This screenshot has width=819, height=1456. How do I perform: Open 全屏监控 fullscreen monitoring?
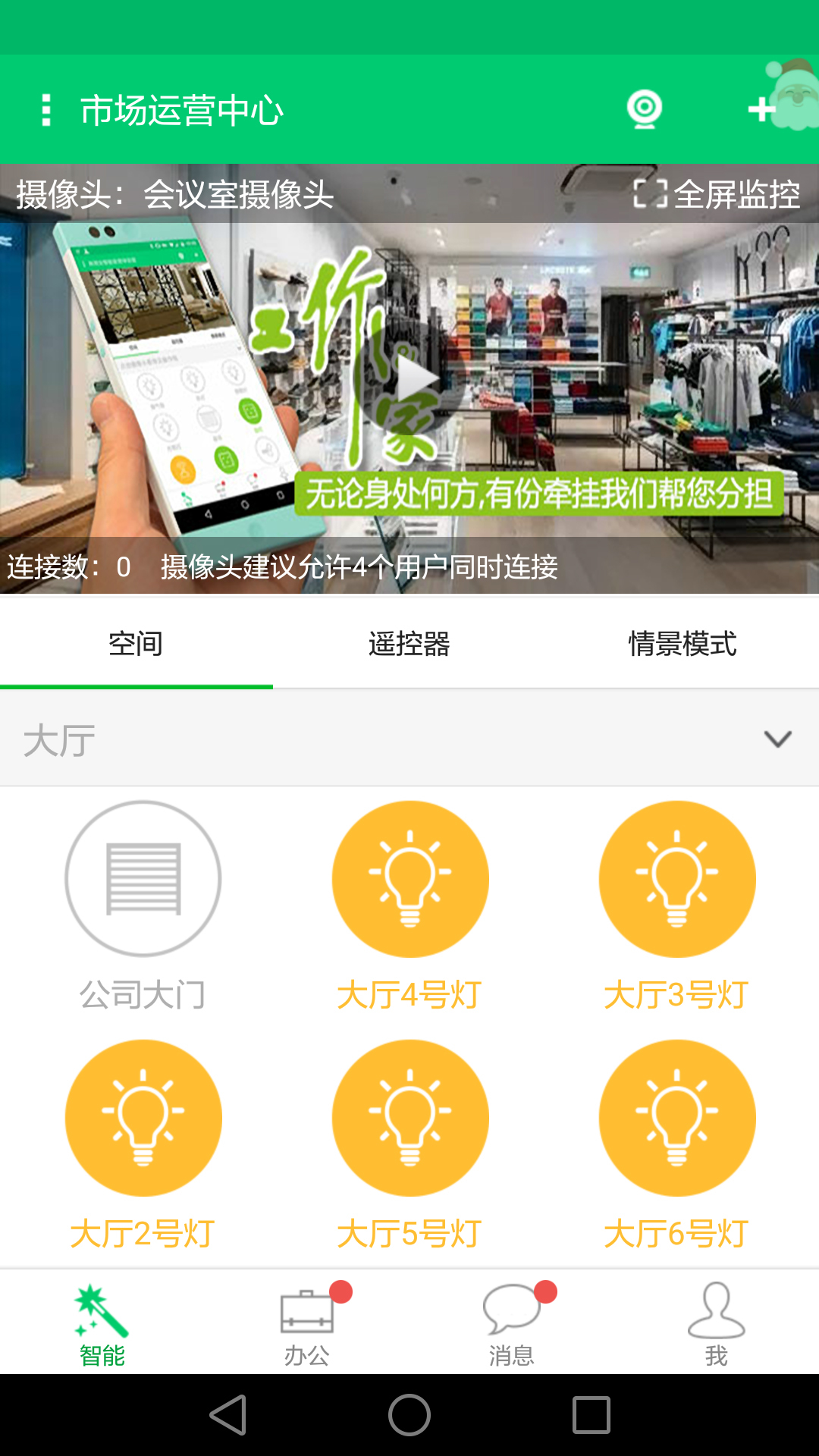[717, 194]
